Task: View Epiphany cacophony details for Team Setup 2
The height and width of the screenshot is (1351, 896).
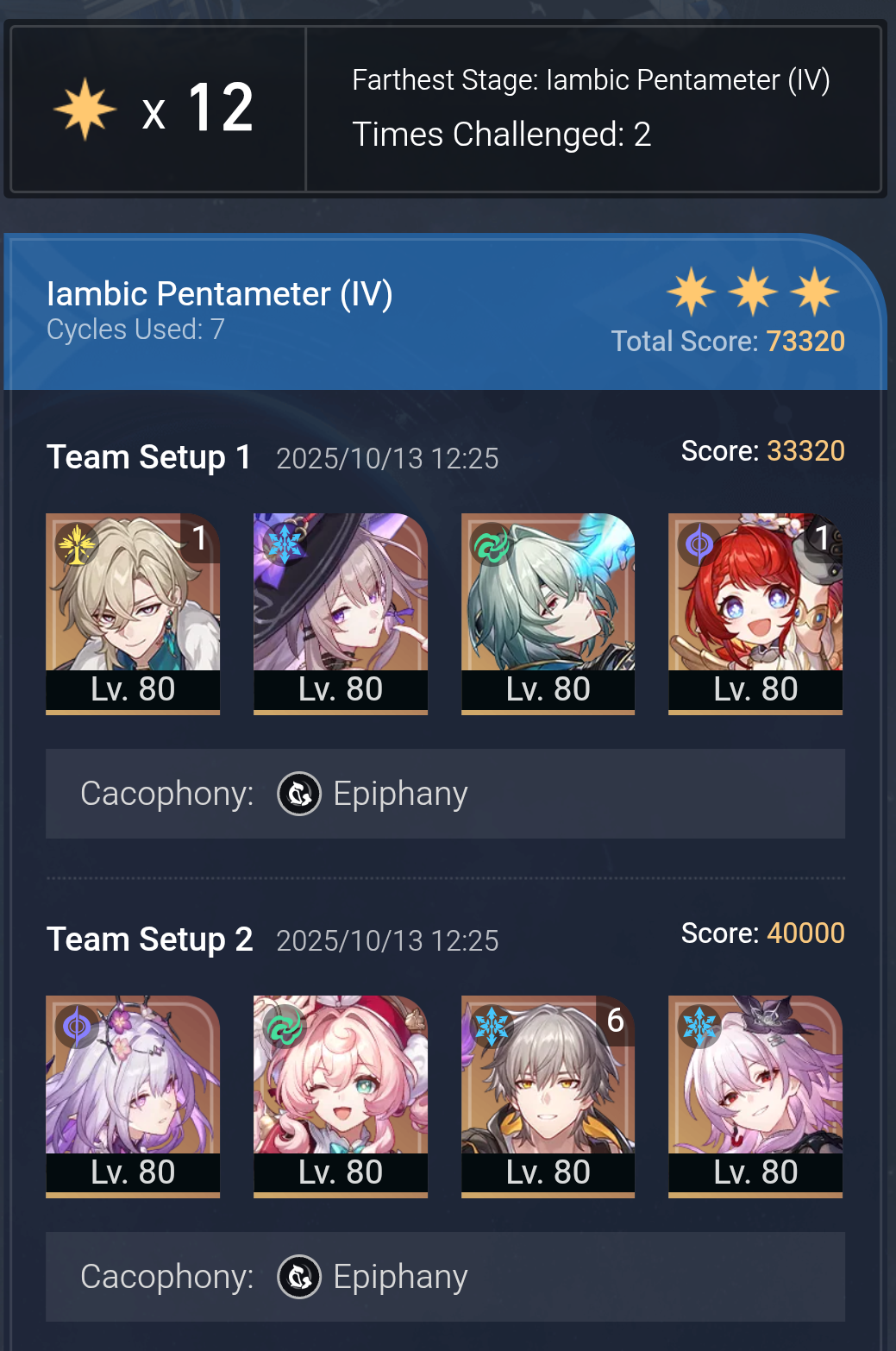Action: click(373, 1277)
